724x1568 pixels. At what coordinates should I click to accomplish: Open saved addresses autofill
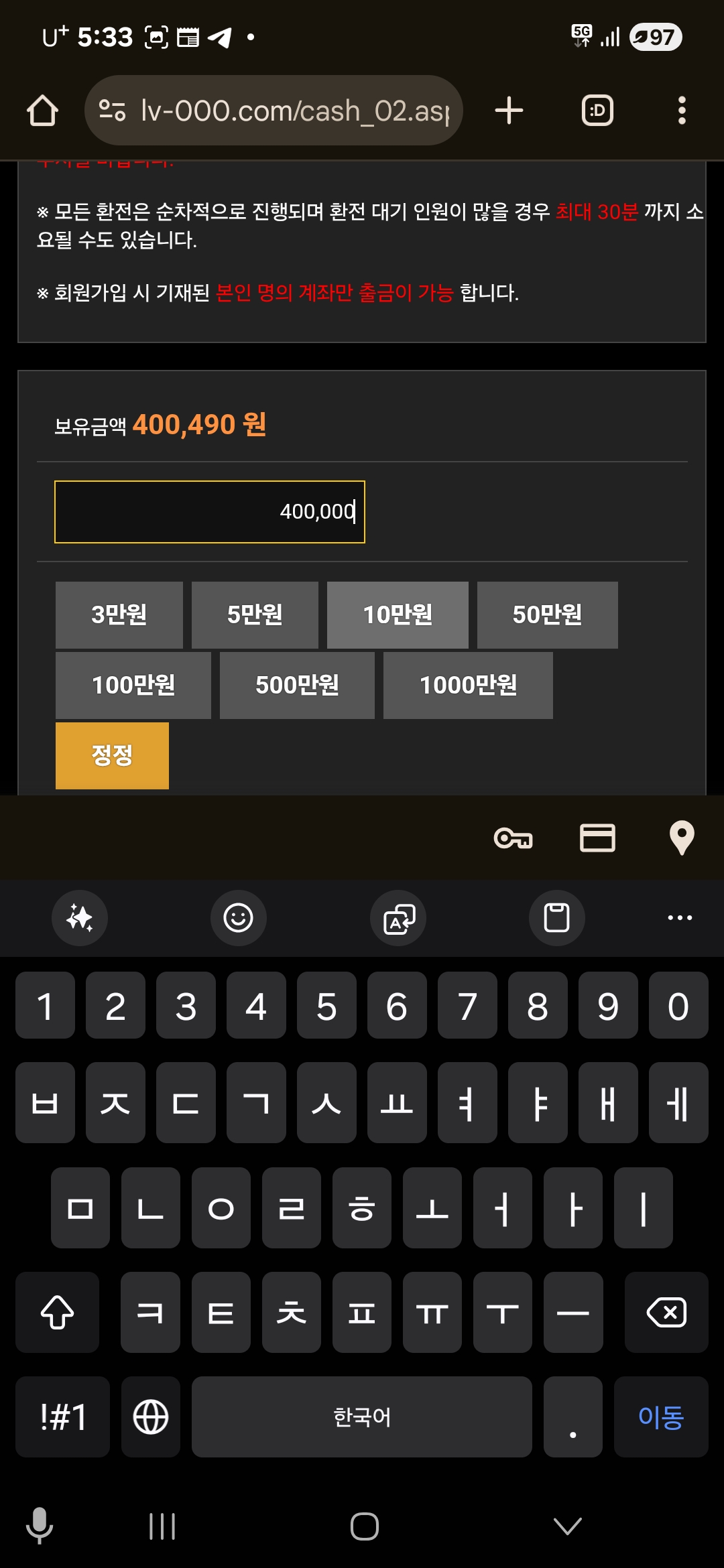click(682, 838)
